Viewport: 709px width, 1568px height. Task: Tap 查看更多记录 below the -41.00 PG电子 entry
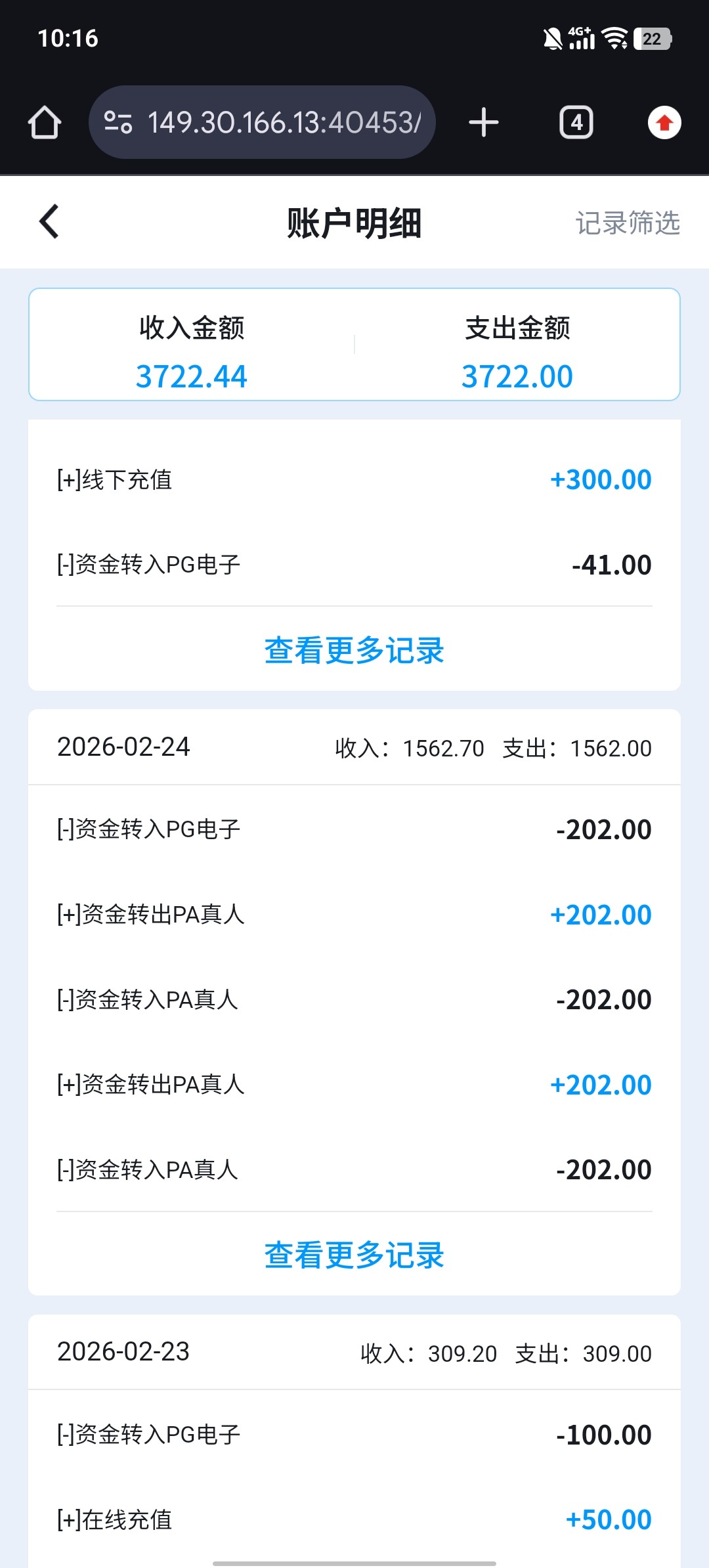pos(354,650)
